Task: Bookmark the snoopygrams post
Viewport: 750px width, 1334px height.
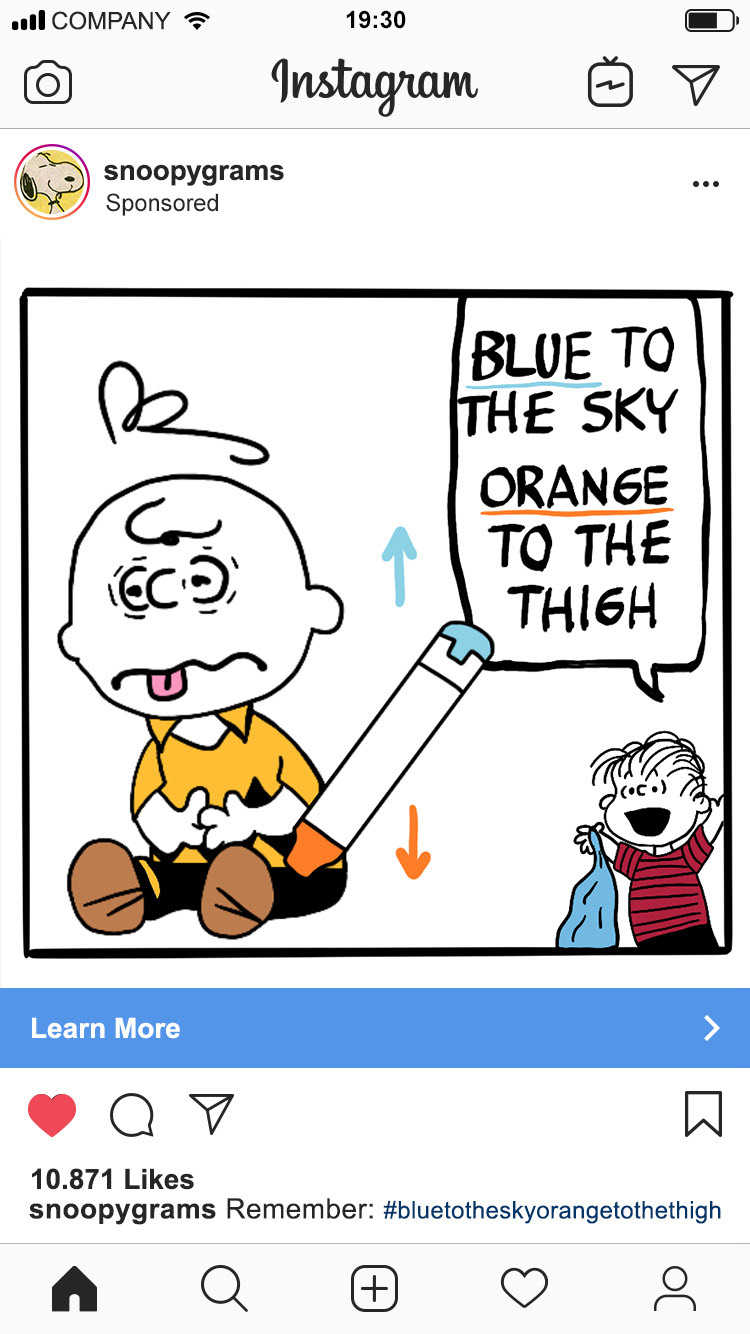Action: pos(703,1114)
